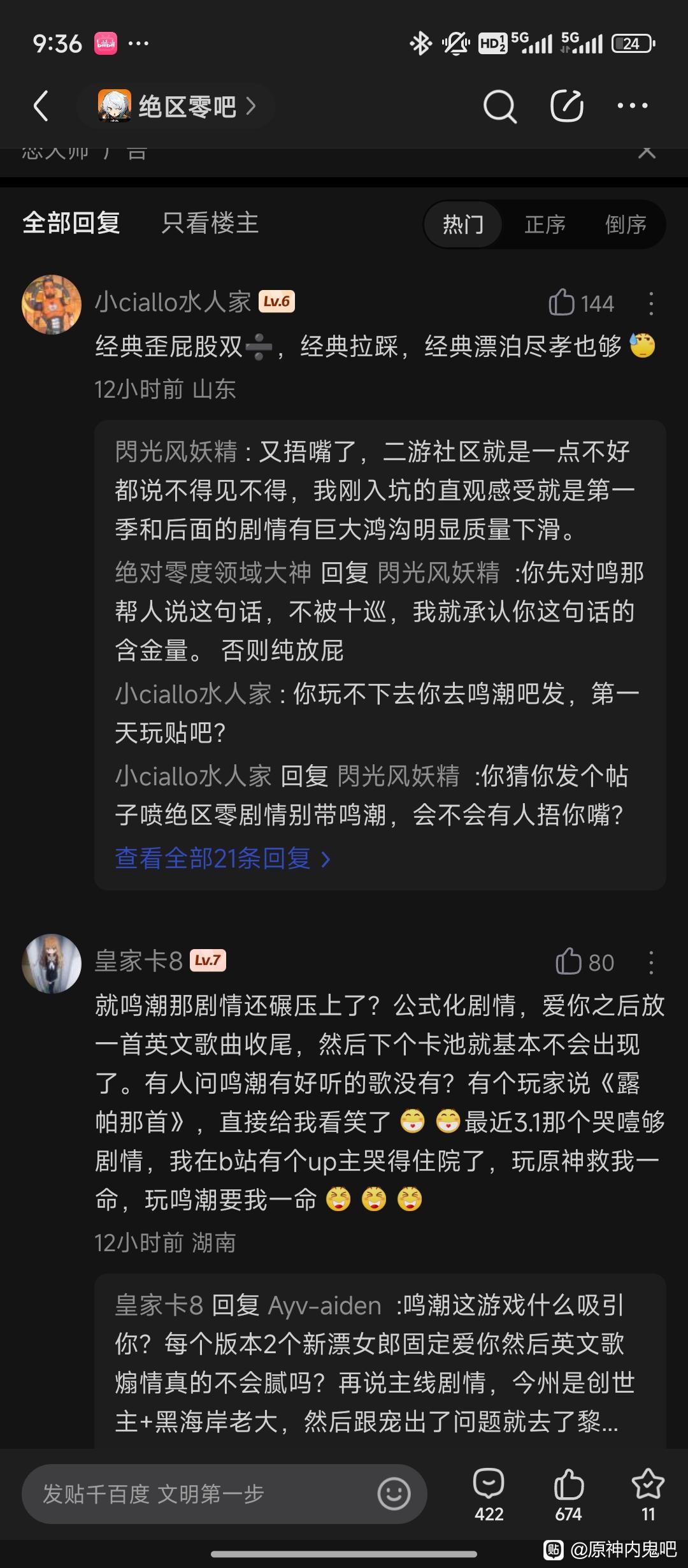
Task: Sort replies by 热门
Action: pos(463,224)
